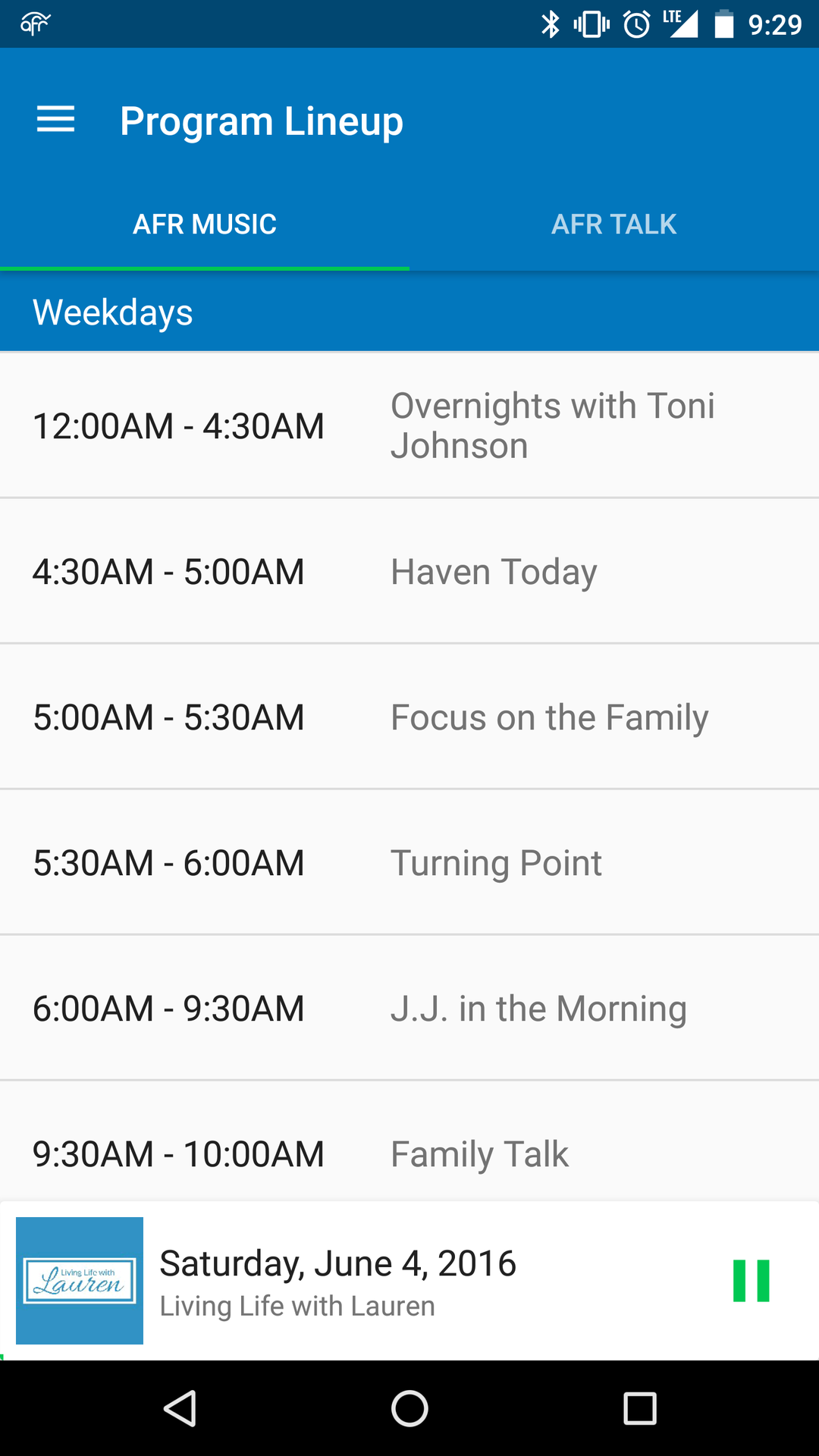Go back with the system back button
The height and width of the screenshot is (1456, 819).
(x=180, y=1409)
